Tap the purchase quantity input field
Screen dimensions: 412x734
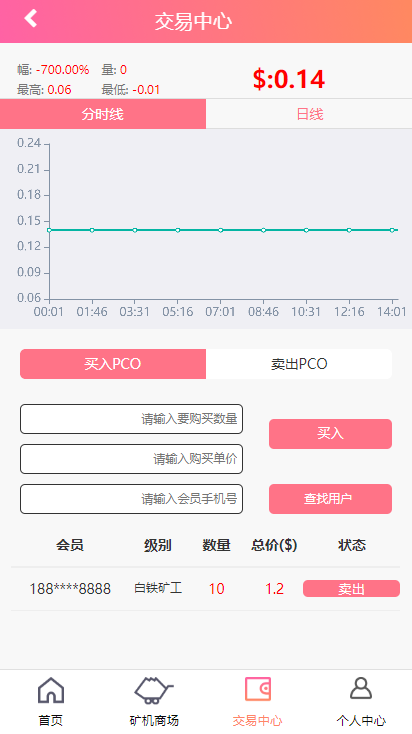[131, 419]
